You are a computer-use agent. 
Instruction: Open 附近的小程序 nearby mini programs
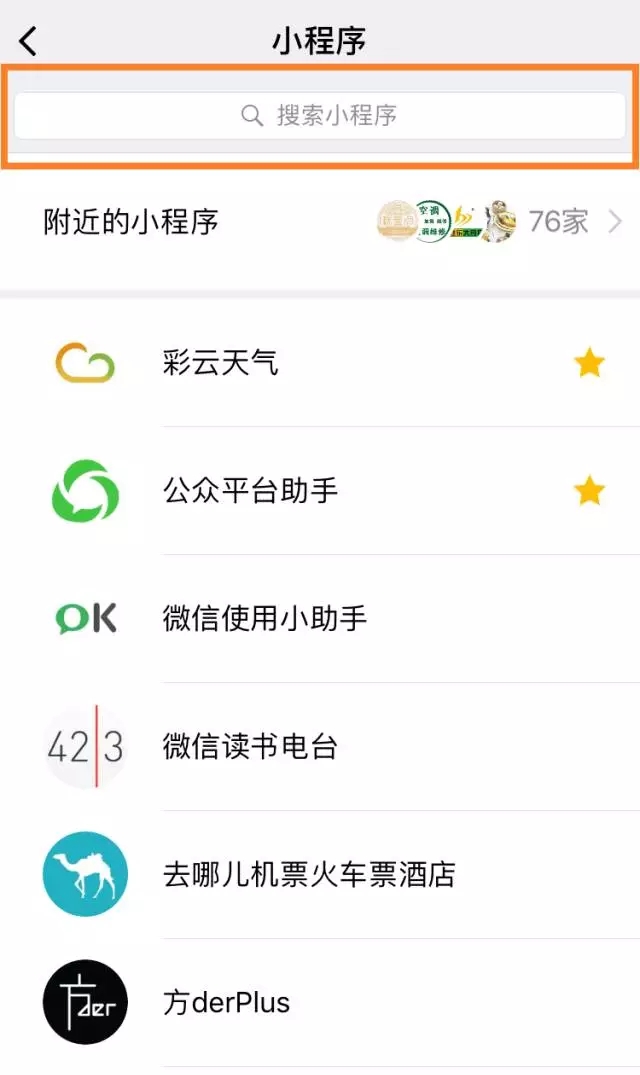(x=320, y=221)
